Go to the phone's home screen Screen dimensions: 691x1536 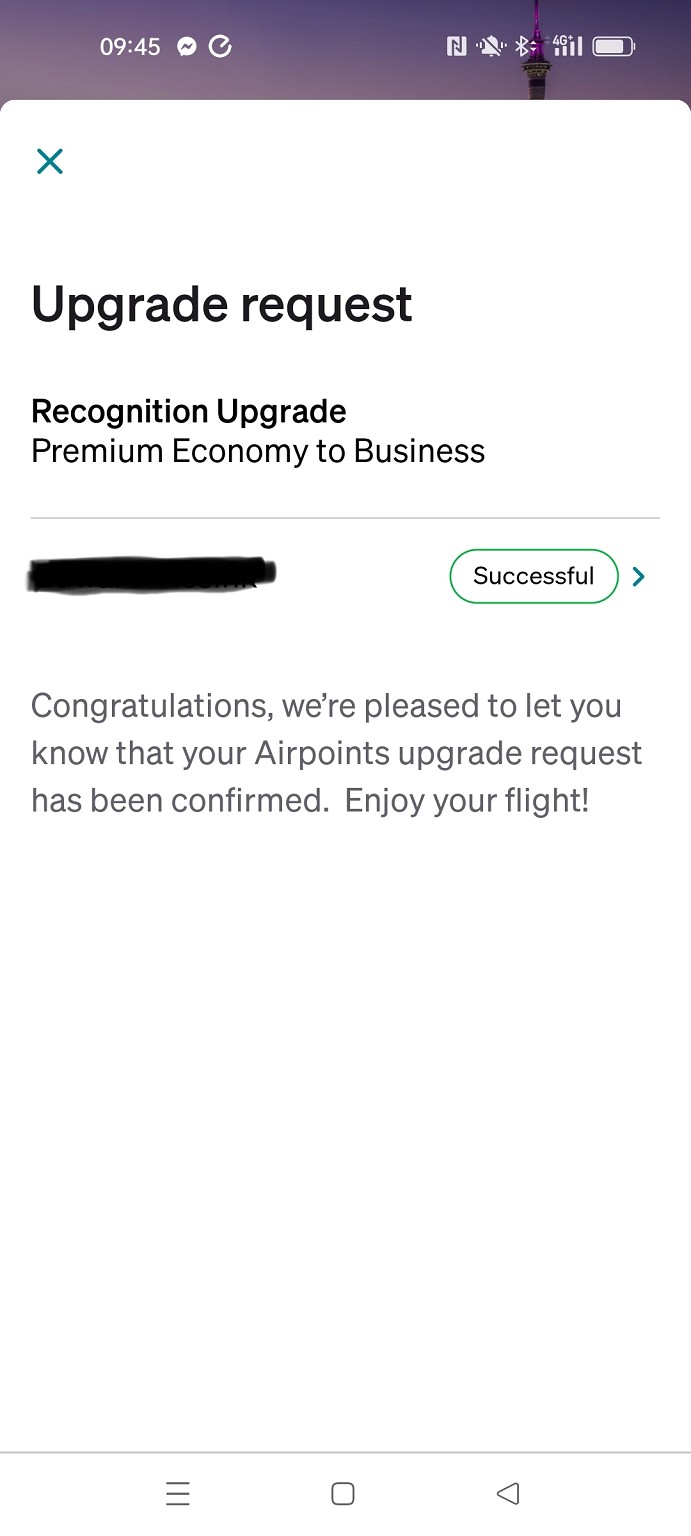coord(343,1493)
